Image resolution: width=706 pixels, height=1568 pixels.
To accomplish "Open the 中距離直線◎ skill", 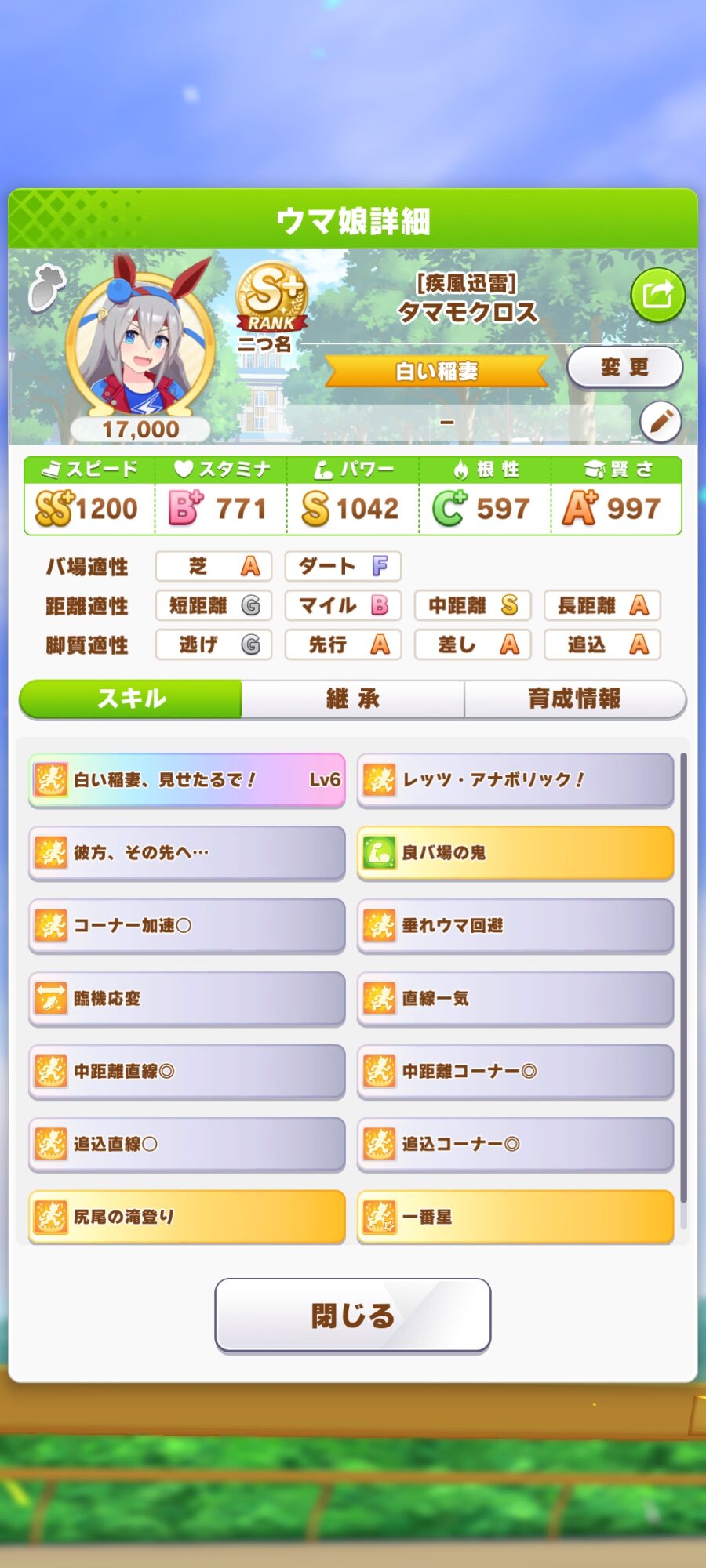I will pyautogui.click(x=187, y=1072).
